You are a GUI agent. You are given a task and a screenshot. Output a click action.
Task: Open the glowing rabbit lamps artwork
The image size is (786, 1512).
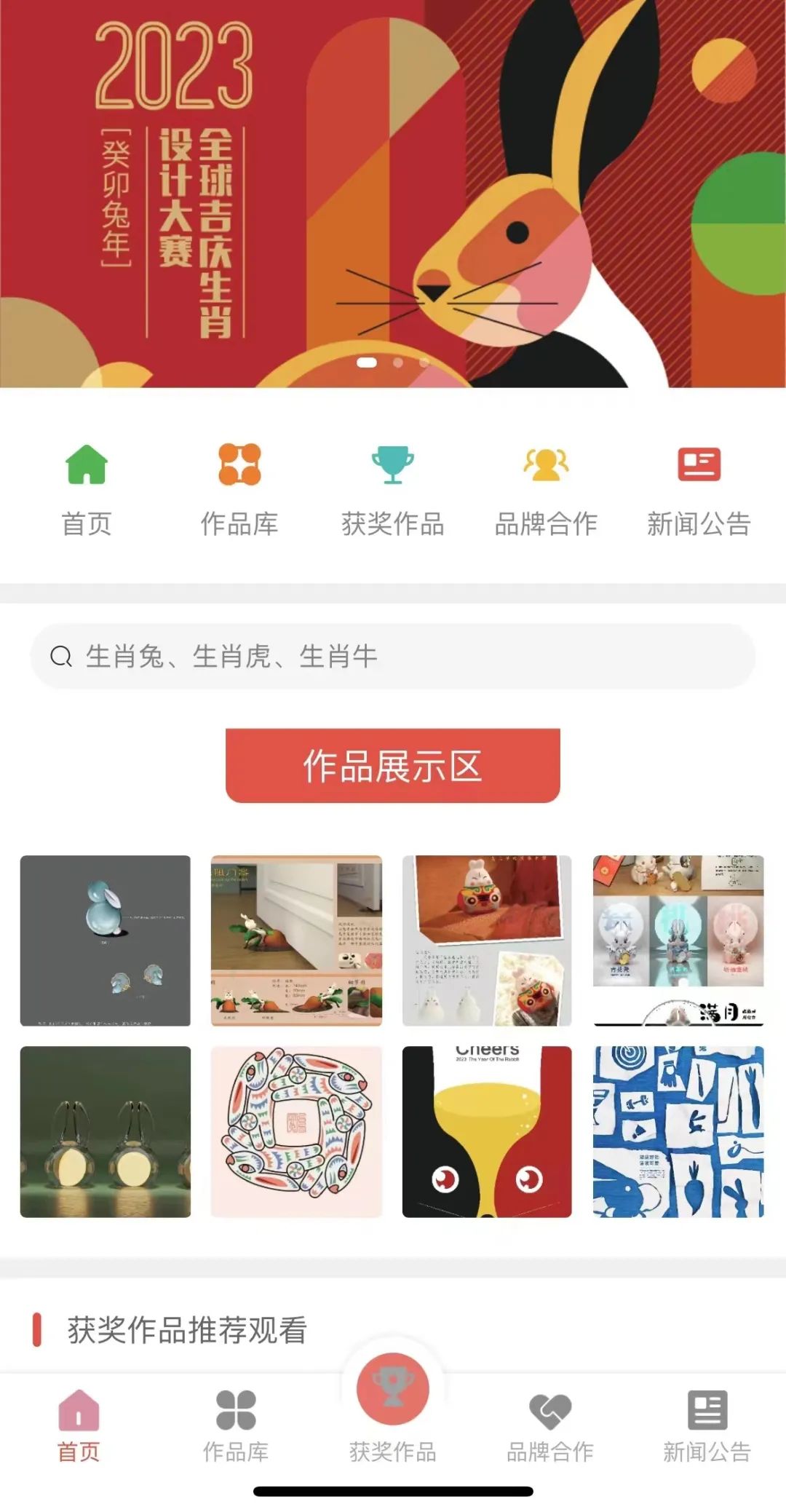[106, 1132]
